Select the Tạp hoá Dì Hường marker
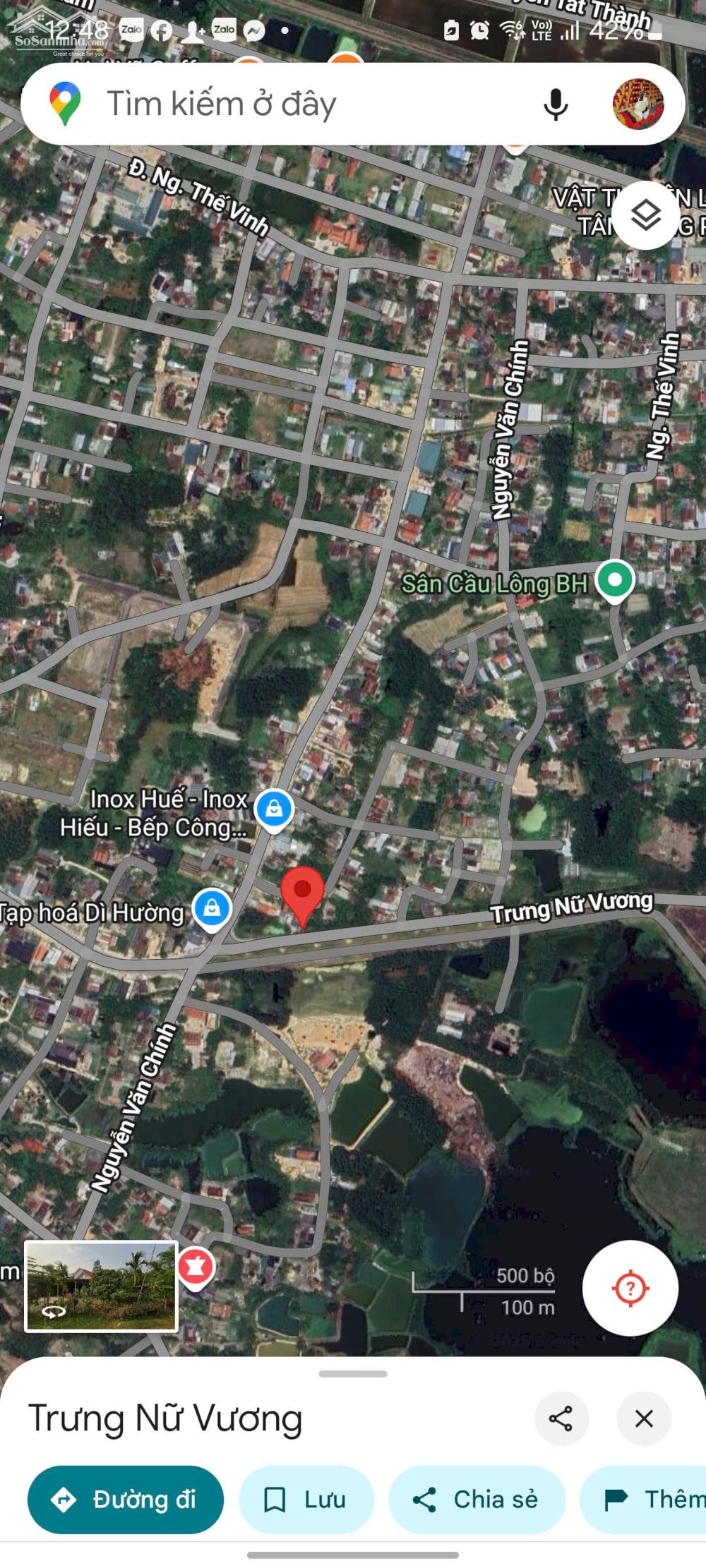706x1568 pixels. 212,908
